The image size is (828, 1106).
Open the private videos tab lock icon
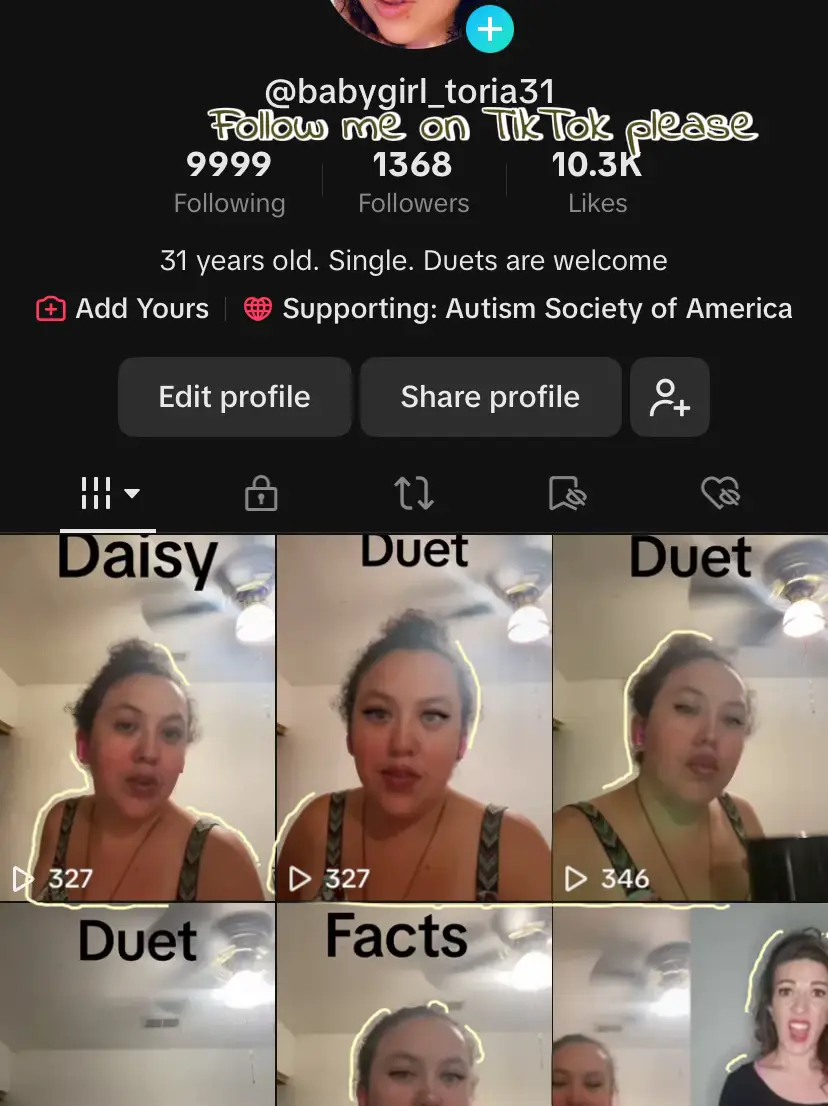[261, 492]
